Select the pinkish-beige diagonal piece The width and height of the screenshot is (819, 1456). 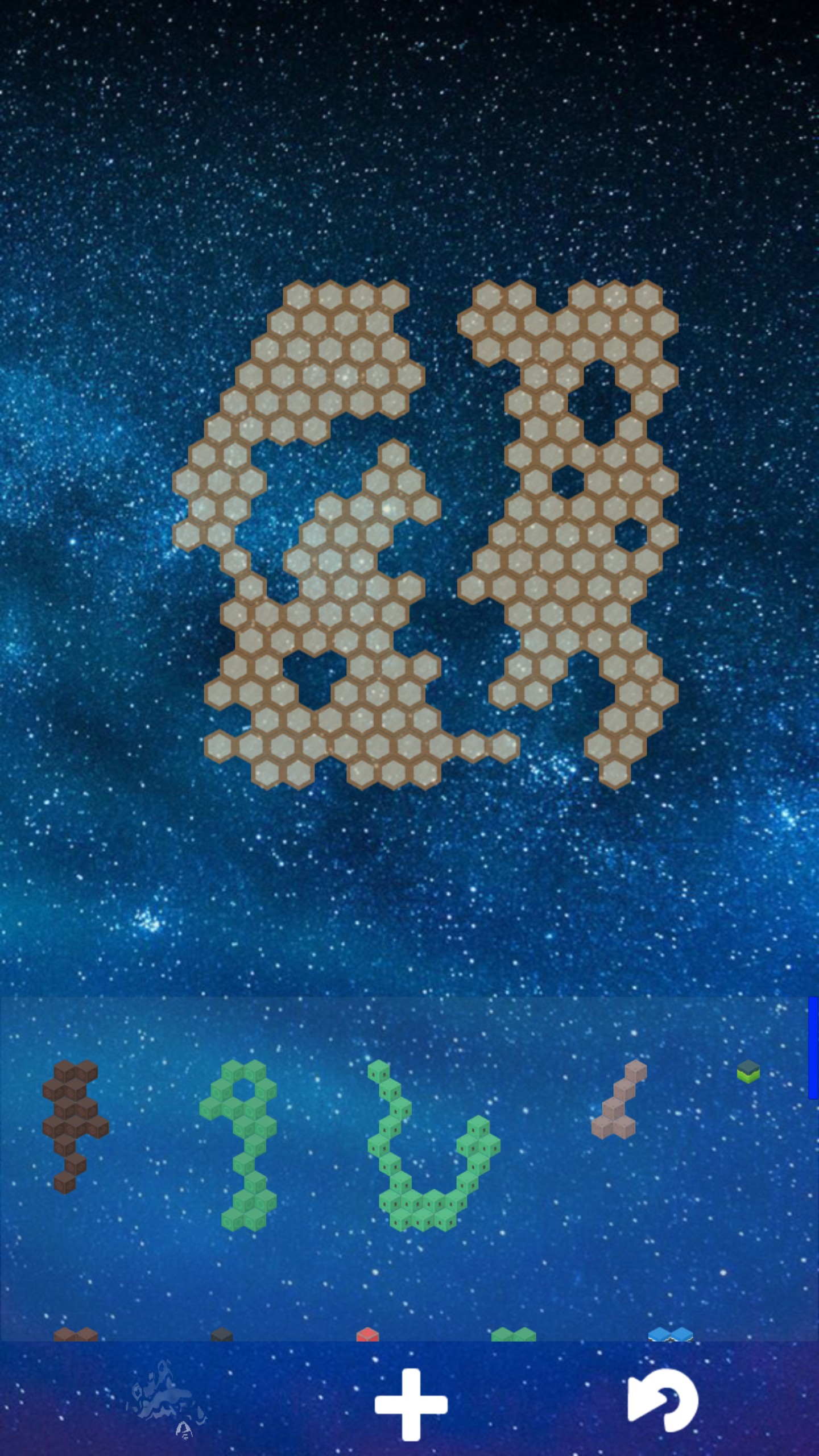point(619,1099)
